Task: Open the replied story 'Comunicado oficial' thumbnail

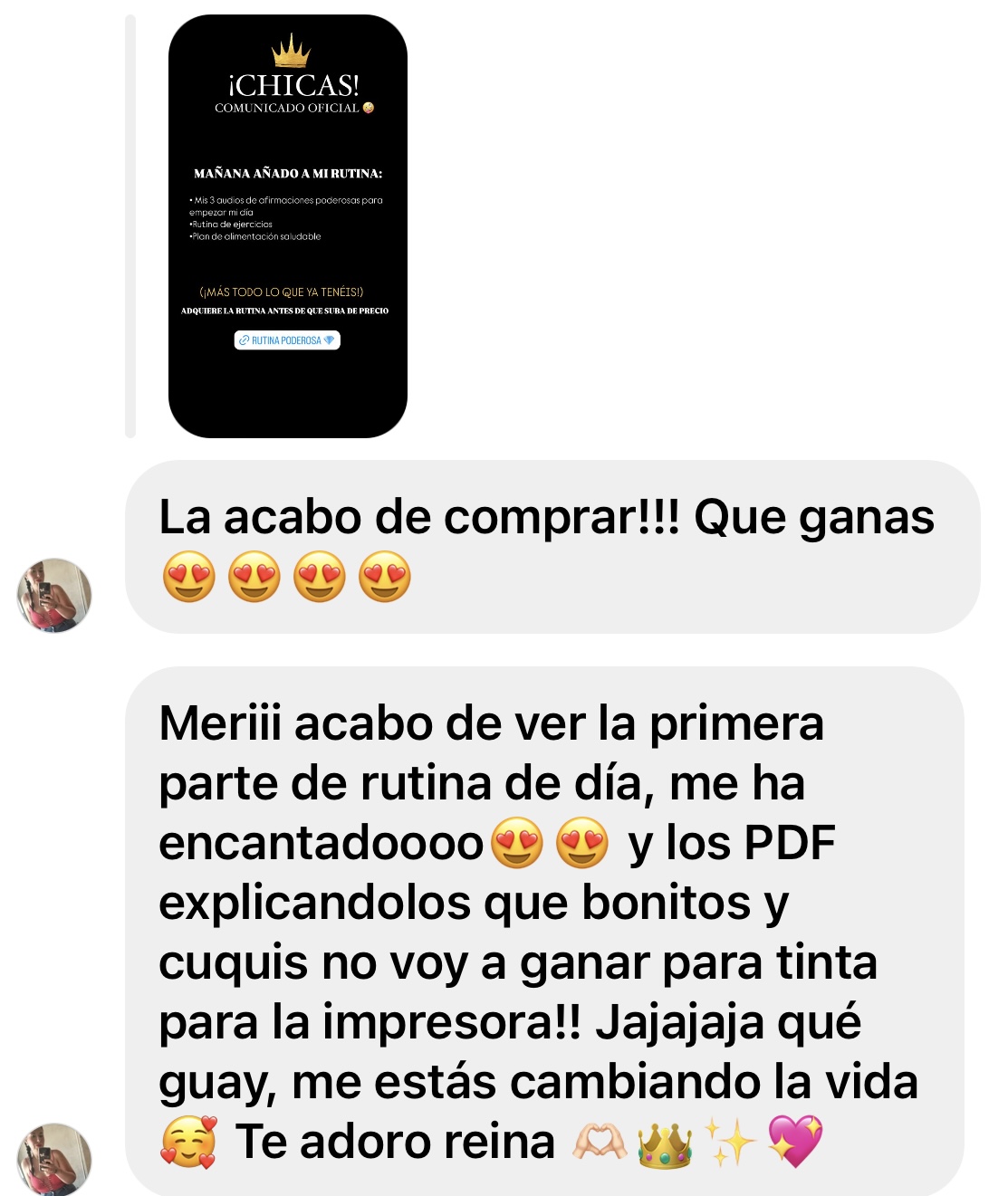Action: 288,226
